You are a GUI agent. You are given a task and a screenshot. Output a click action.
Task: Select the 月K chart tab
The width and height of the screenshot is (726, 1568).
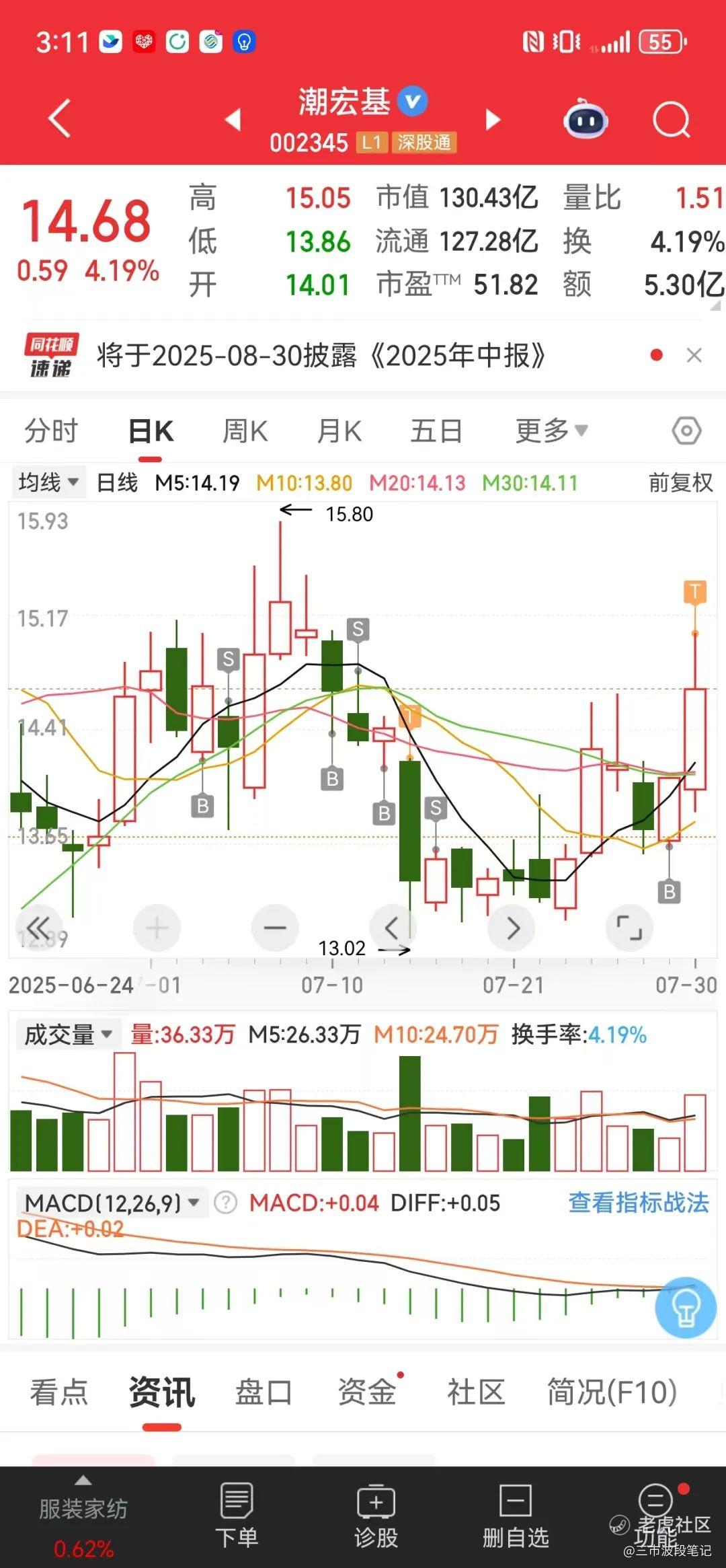339,431
